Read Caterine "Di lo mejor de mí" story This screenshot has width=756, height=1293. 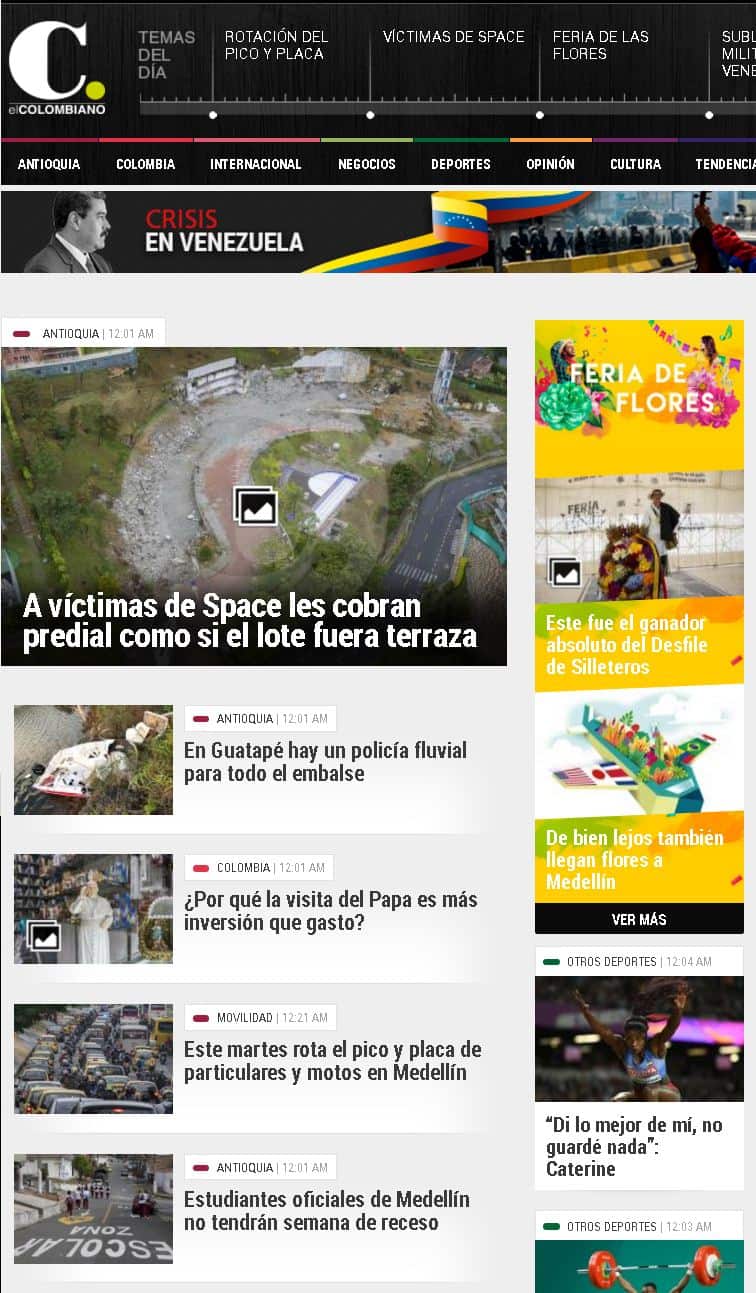coord(634,1146)
